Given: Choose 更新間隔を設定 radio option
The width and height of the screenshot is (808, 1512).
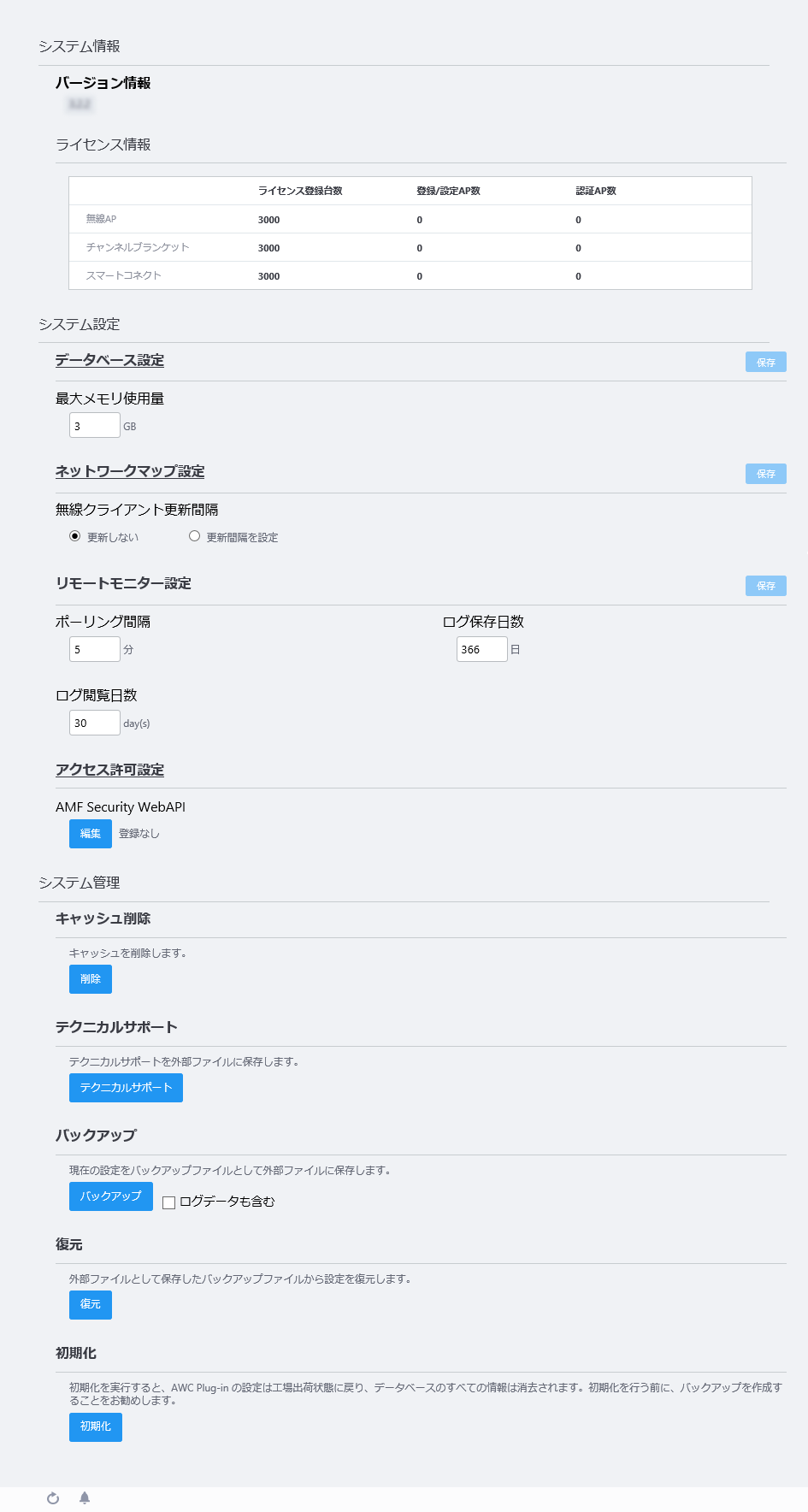Looking at the screenshot, I should [x=194, y=536].
